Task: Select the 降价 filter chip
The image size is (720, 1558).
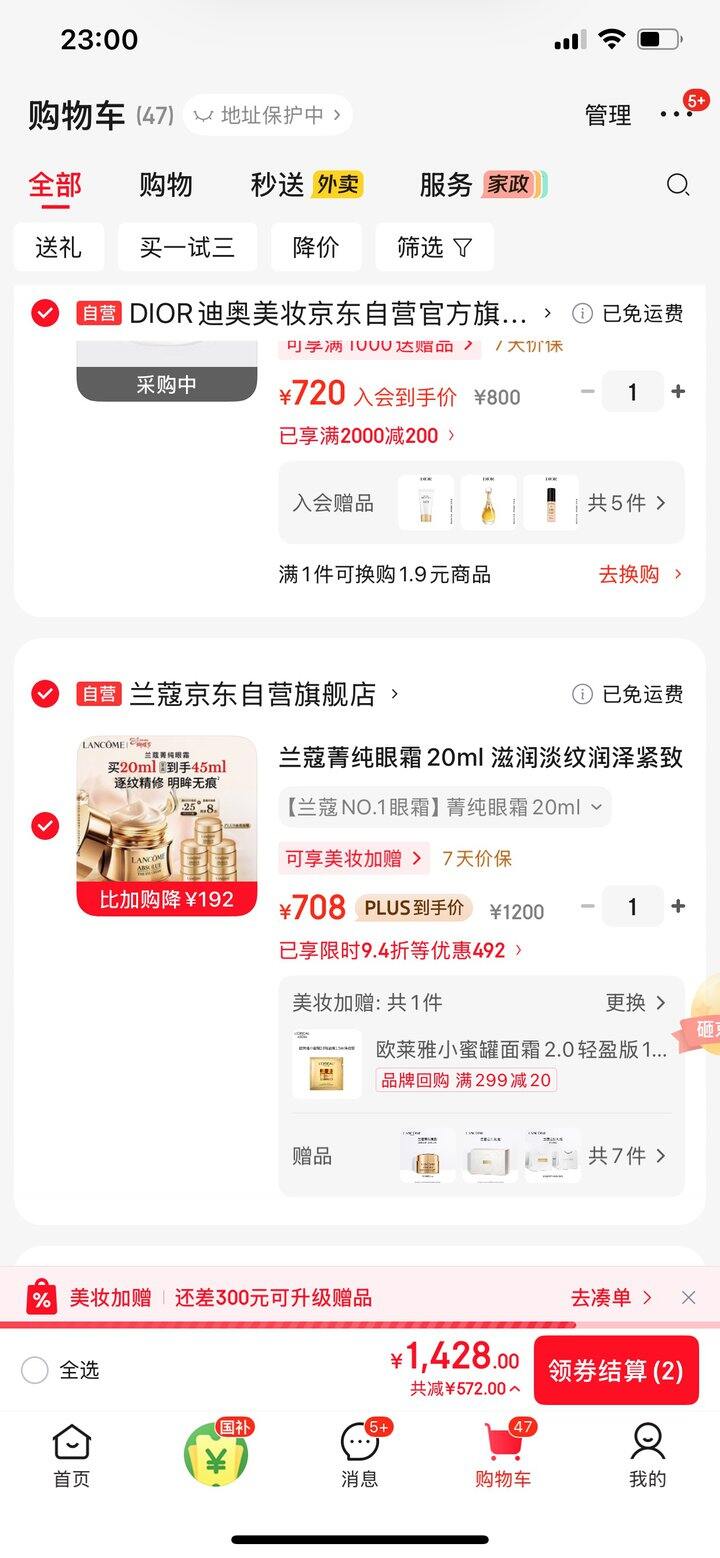Action: pos(316,247)
